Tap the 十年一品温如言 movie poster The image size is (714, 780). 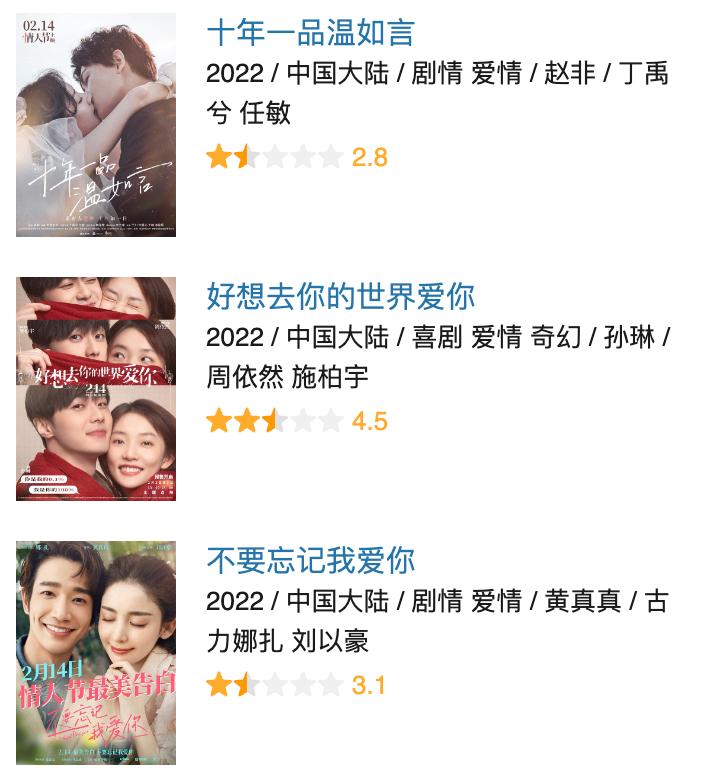(x=96, y=125)
